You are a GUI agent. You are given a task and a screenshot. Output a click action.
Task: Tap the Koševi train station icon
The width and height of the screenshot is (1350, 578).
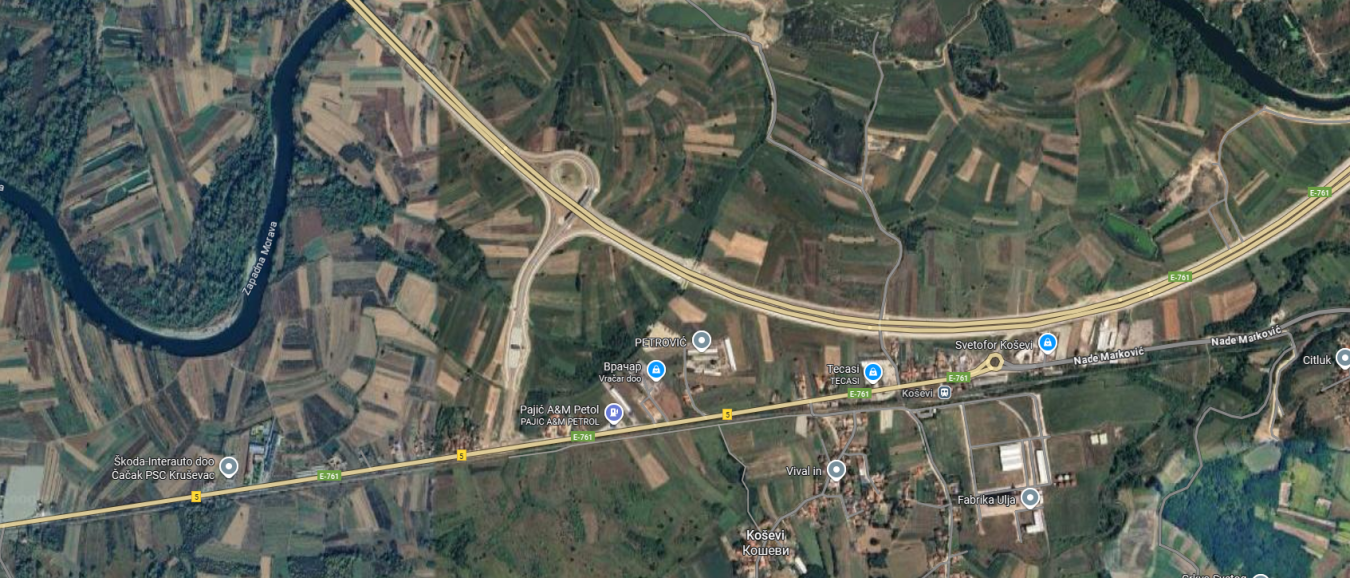tap(945, 392)
